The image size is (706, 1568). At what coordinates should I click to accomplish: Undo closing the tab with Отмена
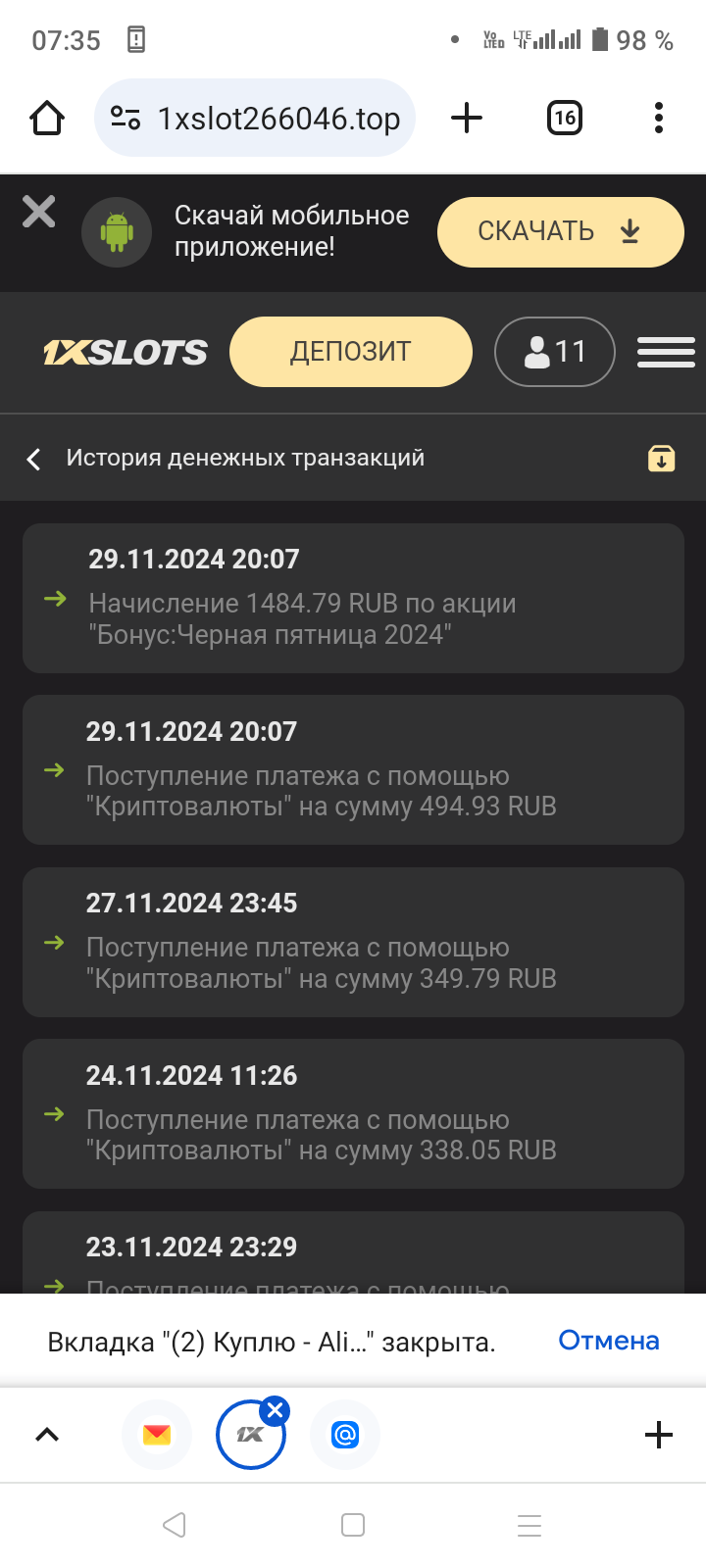(608, 1341)
